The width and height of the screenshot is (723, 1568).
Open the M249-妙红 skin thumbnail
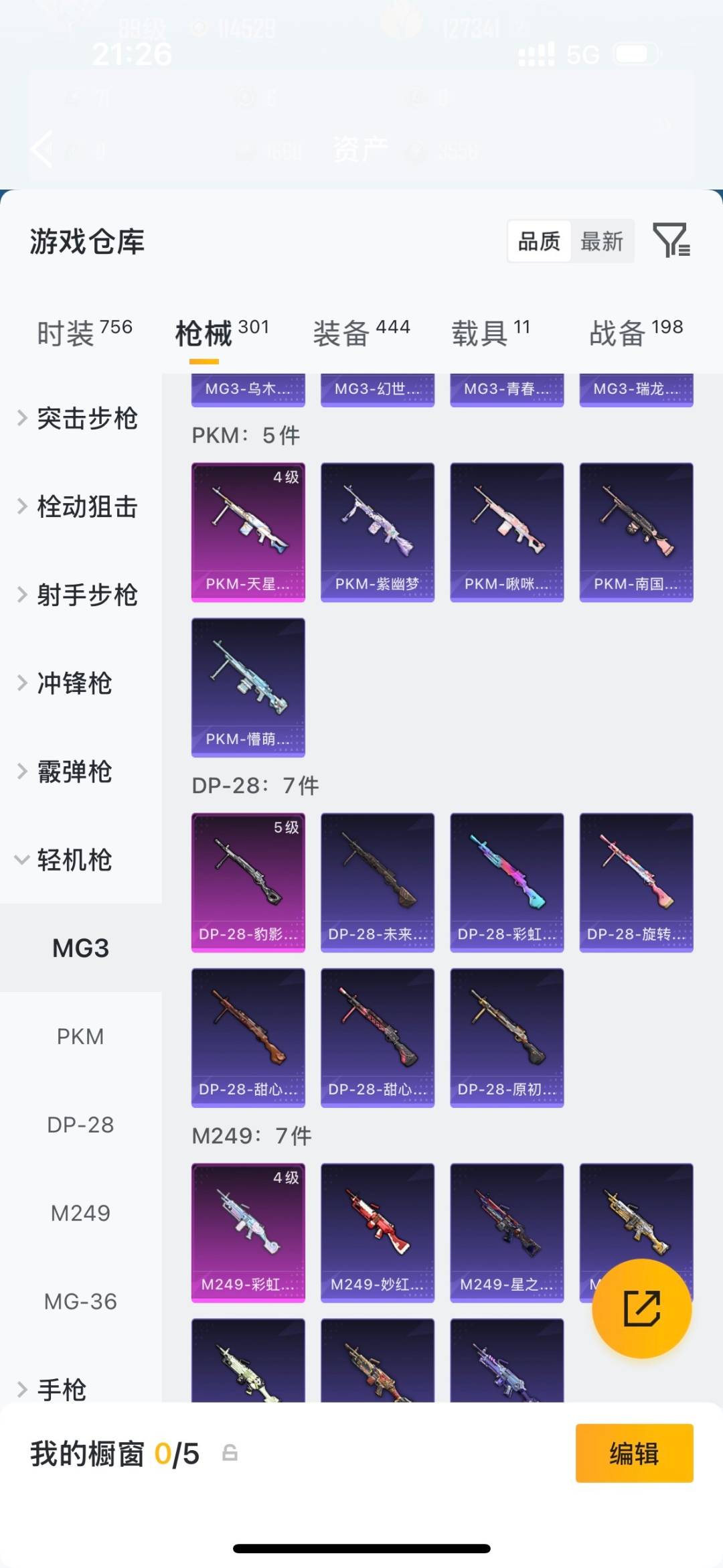coord(378,1232)
